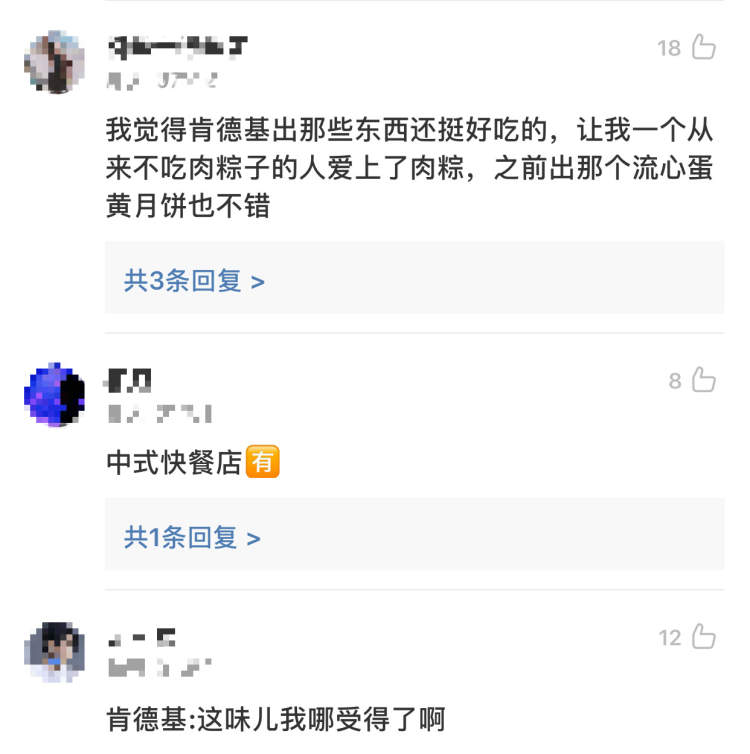
Task: Expand the 共3条回复 replies
Action: [194, 281]
